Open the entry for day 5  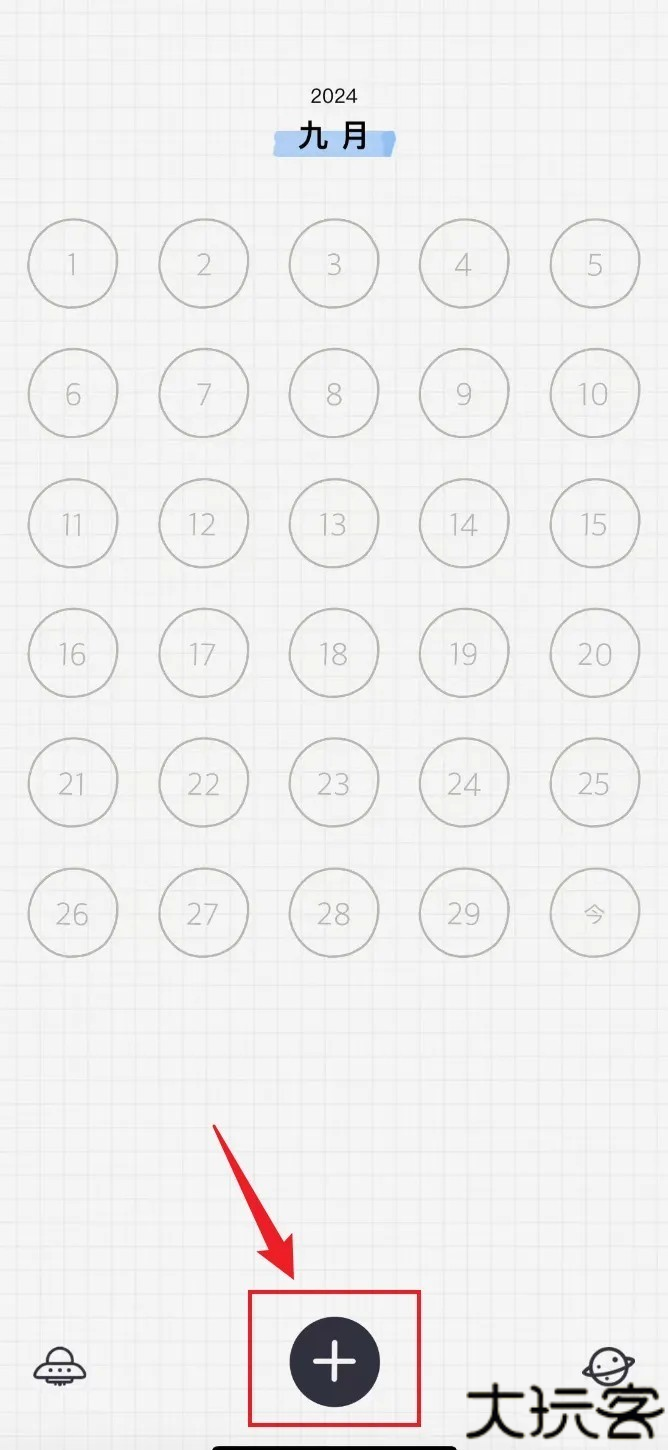[x=595, y=264]
